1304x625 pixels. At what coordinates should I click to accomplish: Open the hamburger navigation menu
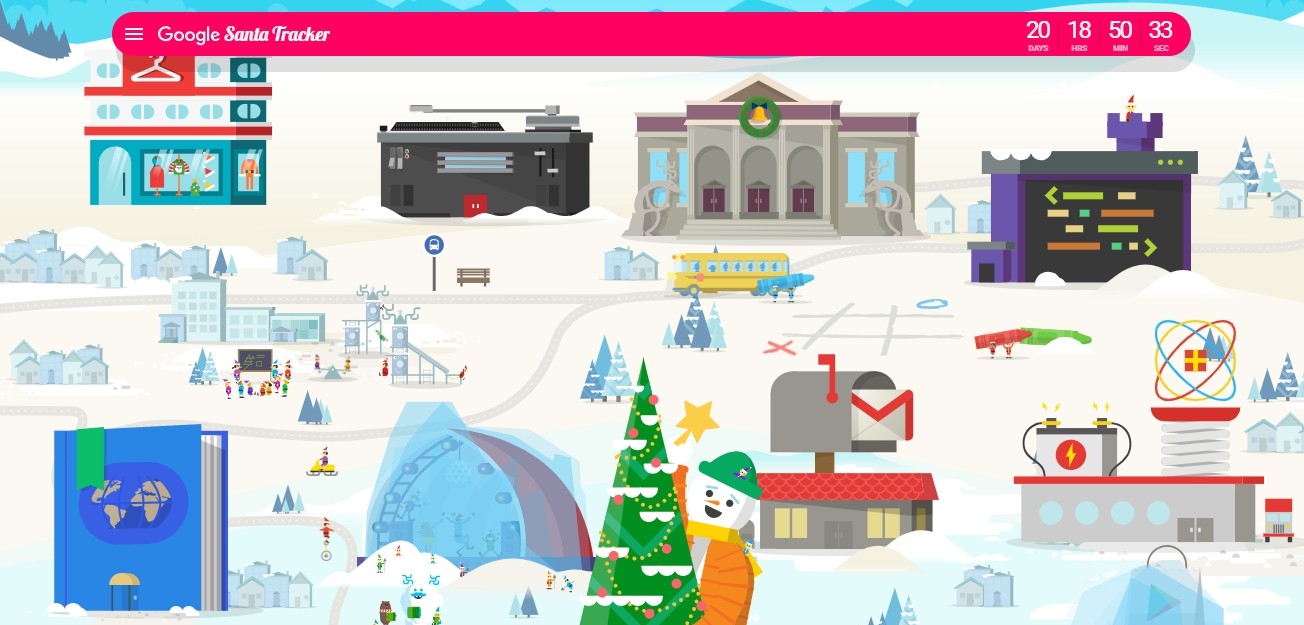point(134,34)
